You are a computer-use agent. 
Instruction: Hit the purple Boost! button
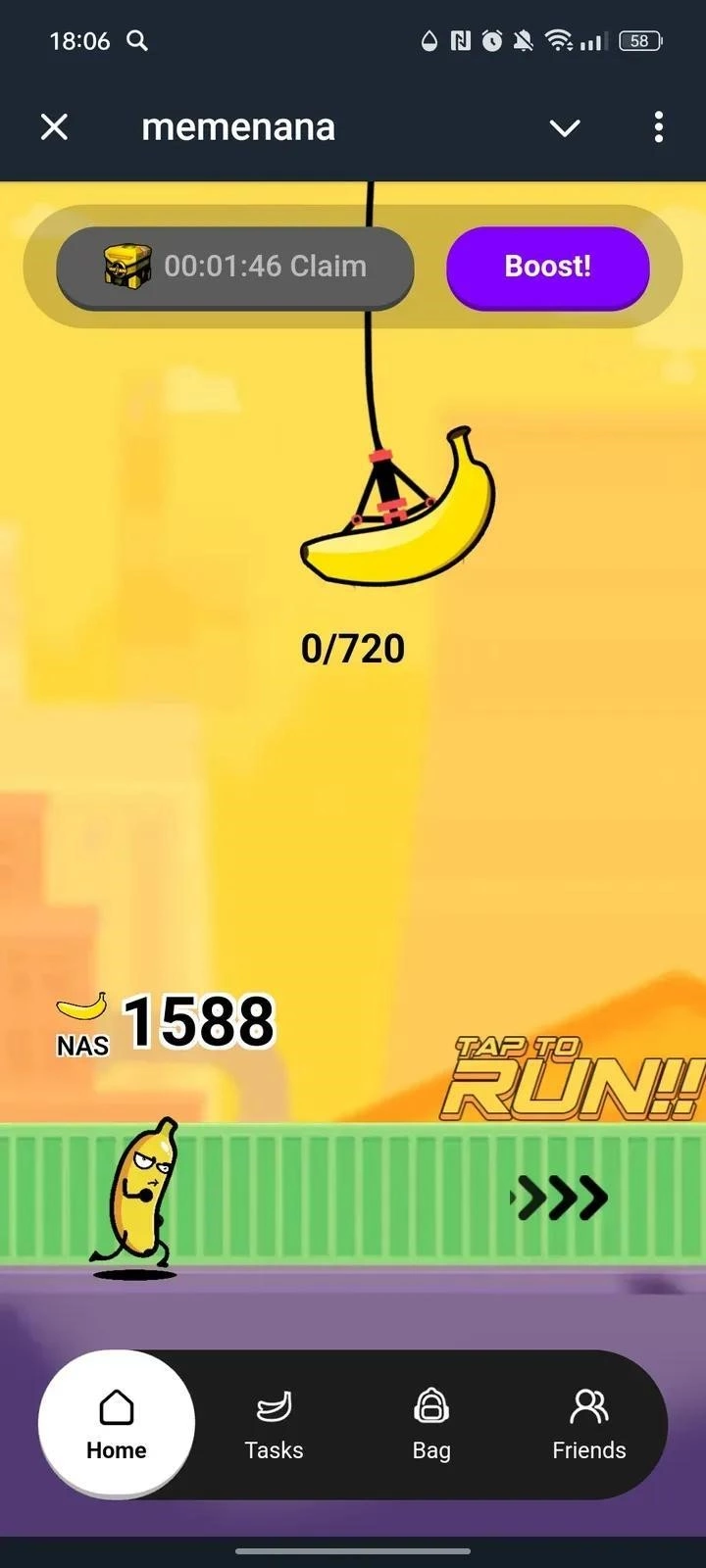point(547,267)
